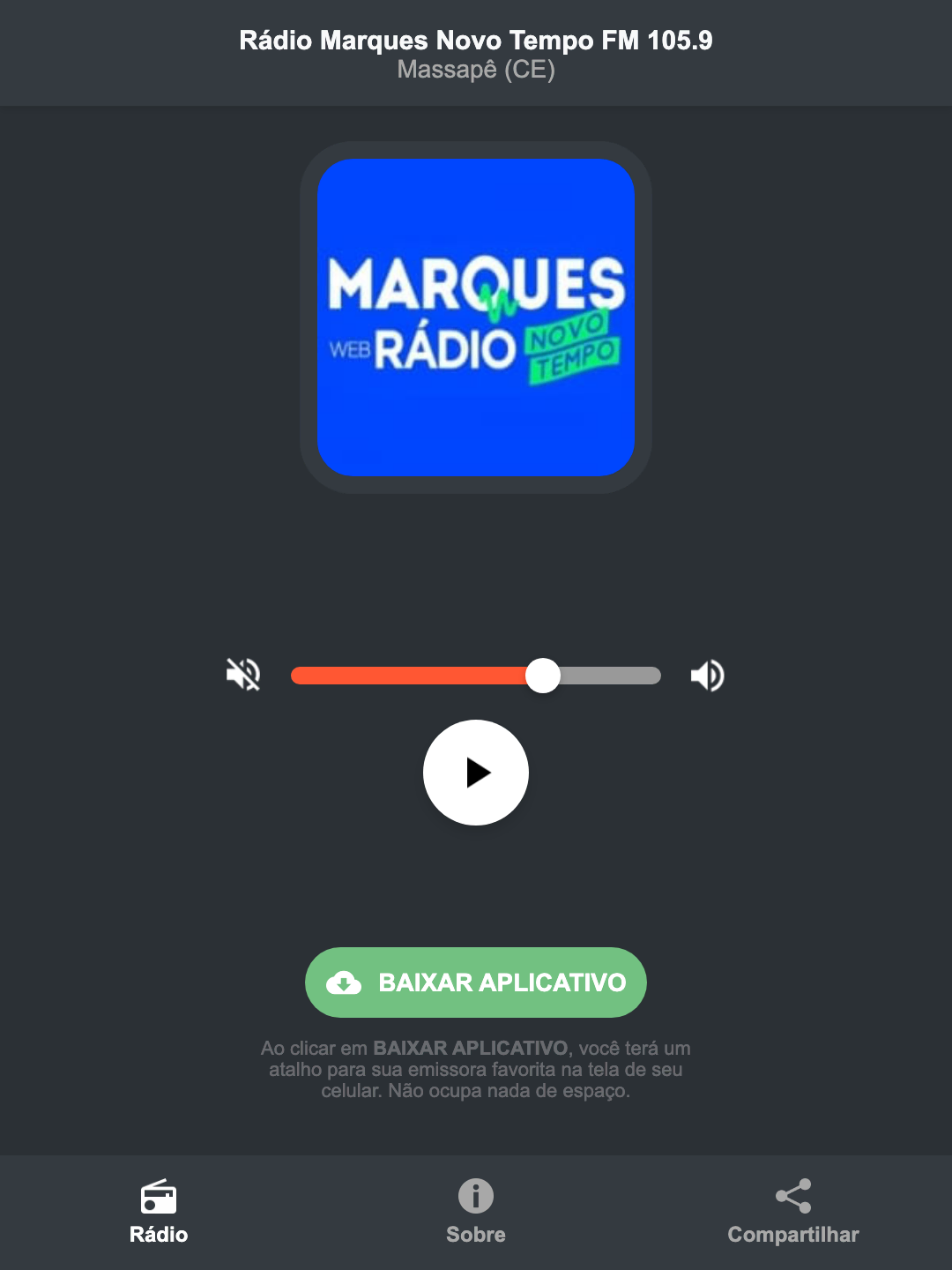This screenshot has width=952, height=1270.
Task: Click the station title heading
Action: 475,40
